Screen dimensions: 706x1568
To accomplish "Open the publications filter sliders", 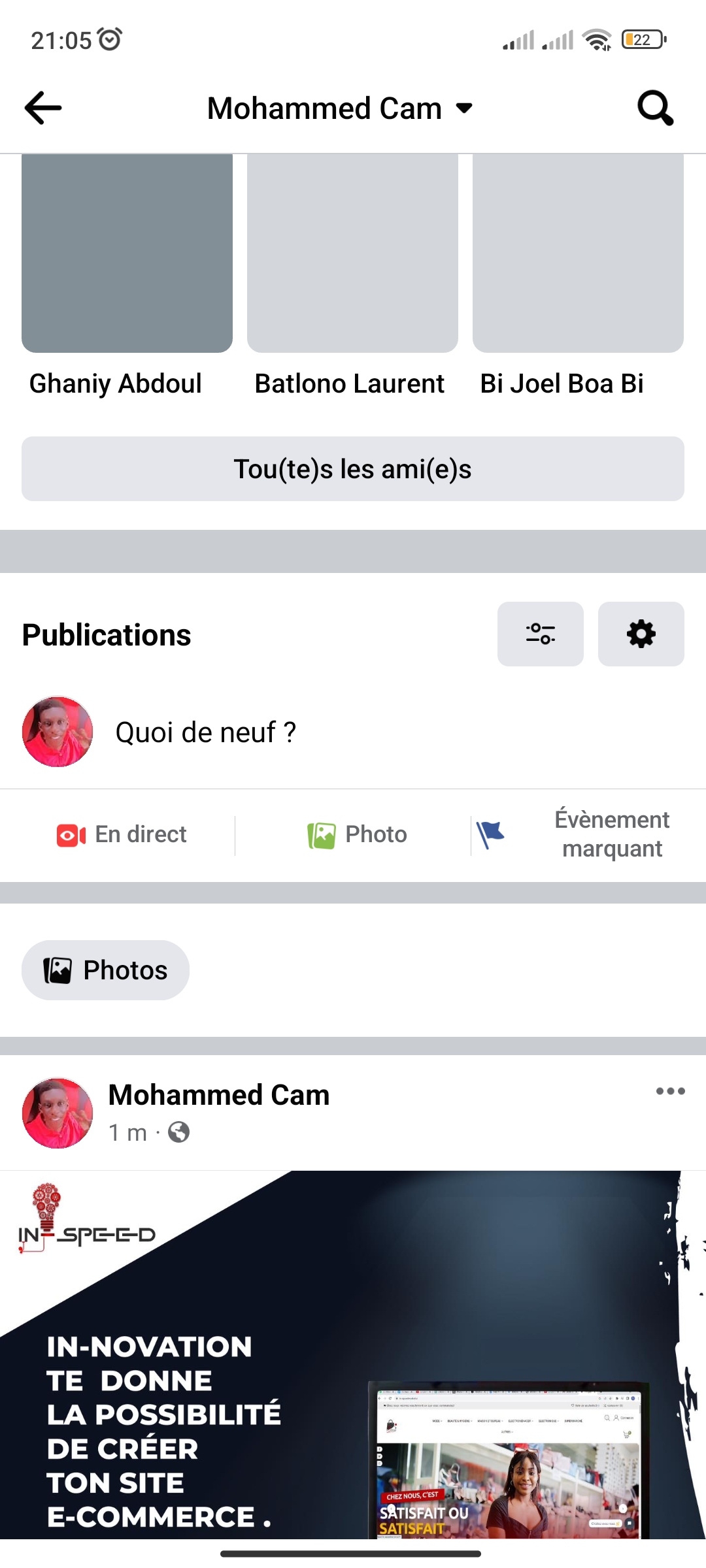I will (540, 634).
